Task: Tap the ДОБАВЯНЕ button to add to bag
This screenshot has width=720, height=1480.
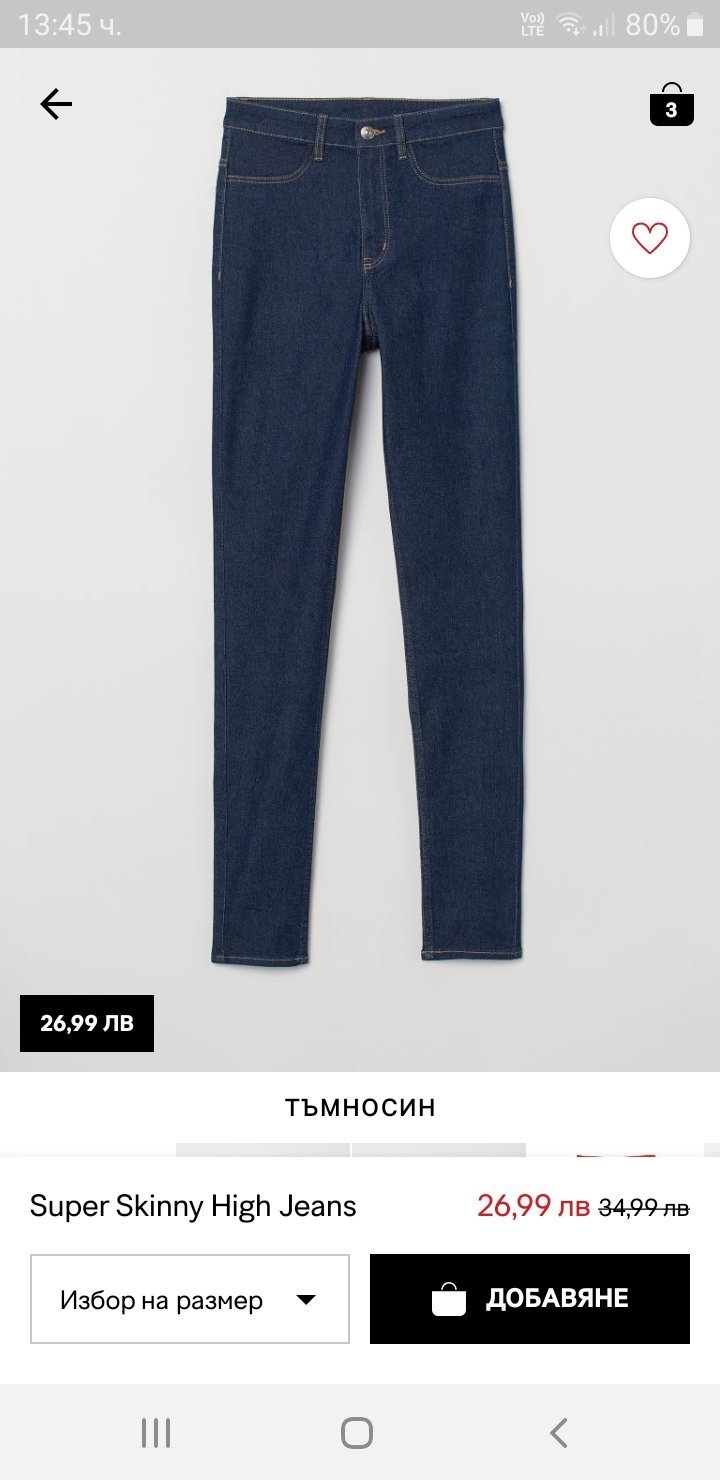Action: (x=530, y=1299)
